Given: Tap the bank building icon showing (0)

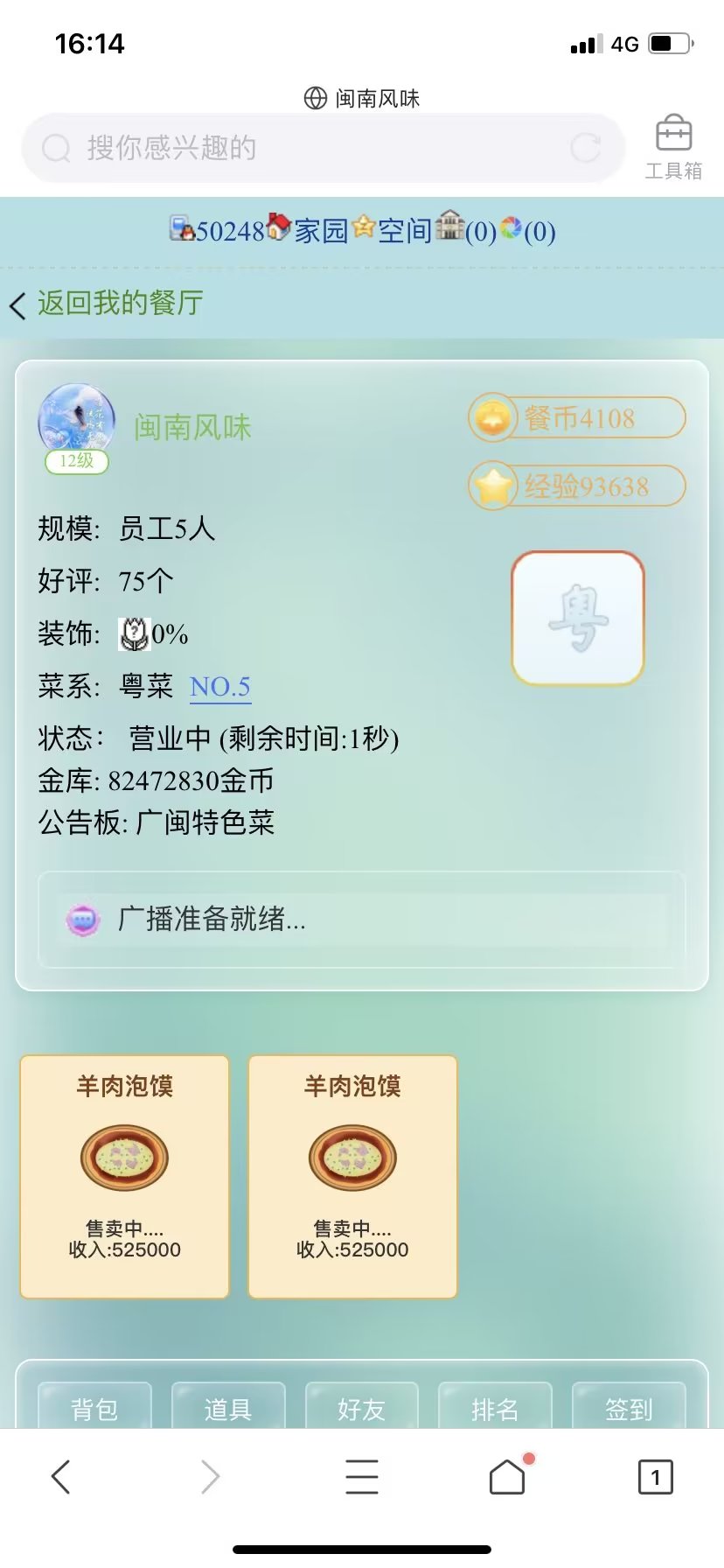Looking at the screenshot, I should [450, 230].
